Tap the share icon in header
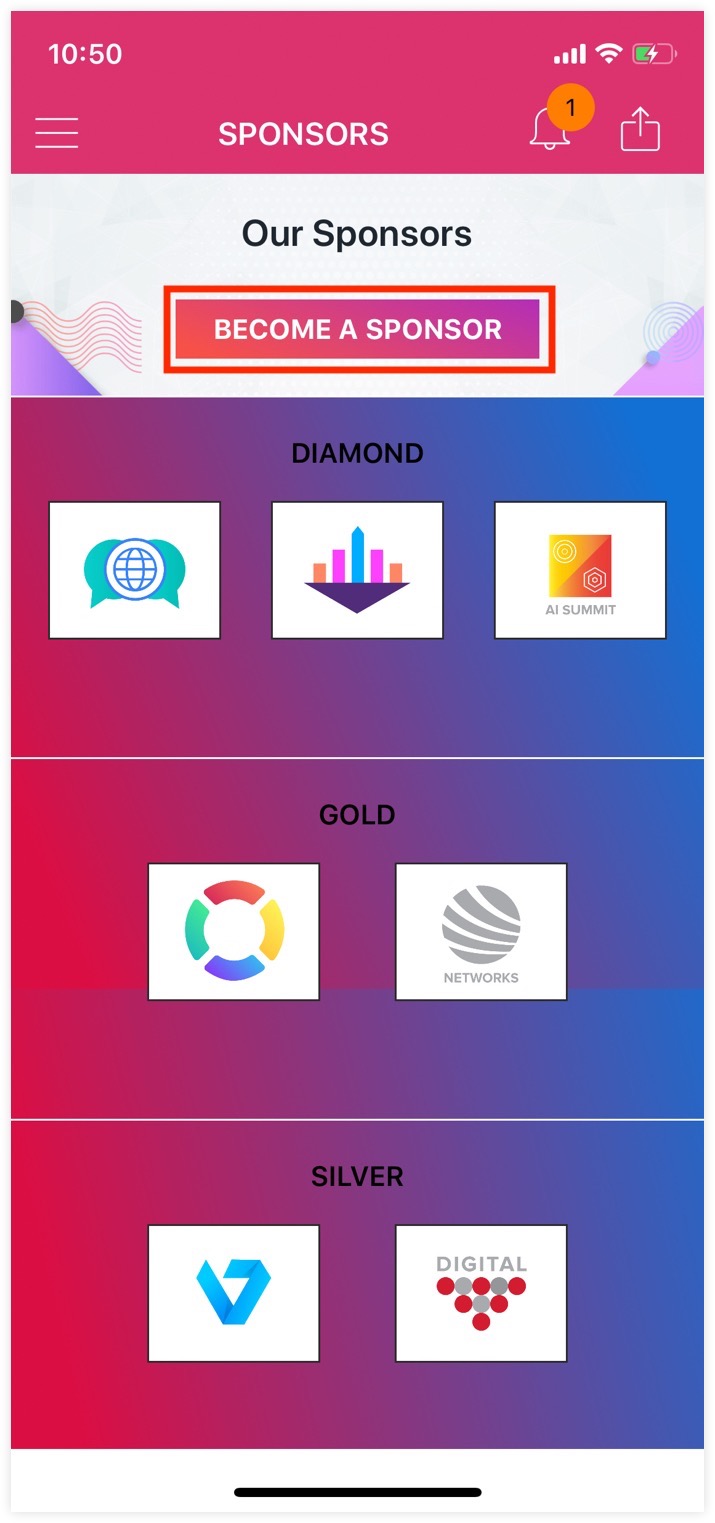The height and width of the screenshot is (1523, 715). click(x=640, y=130)
